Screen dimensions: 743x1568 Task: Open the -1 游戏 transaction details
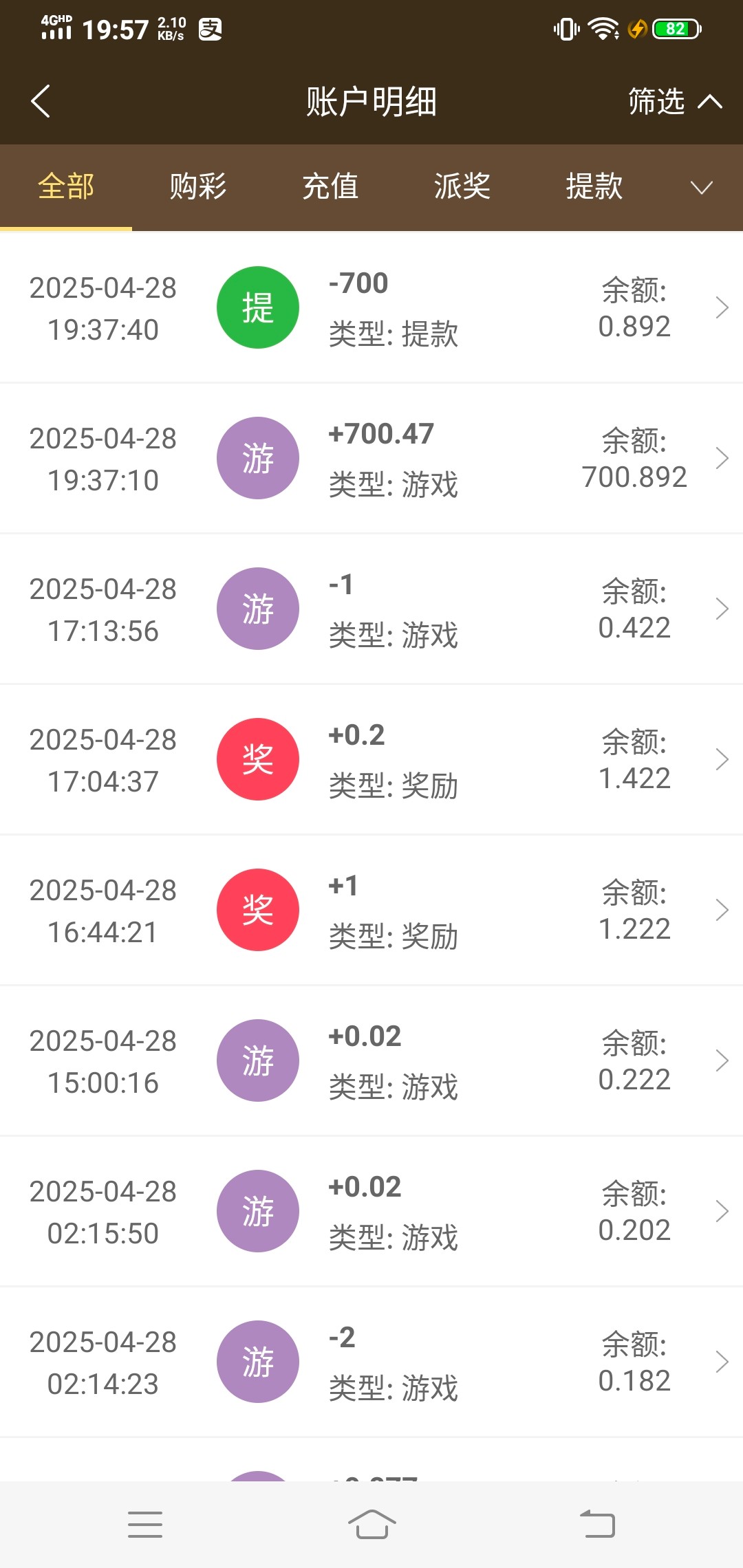pos(371,609)
